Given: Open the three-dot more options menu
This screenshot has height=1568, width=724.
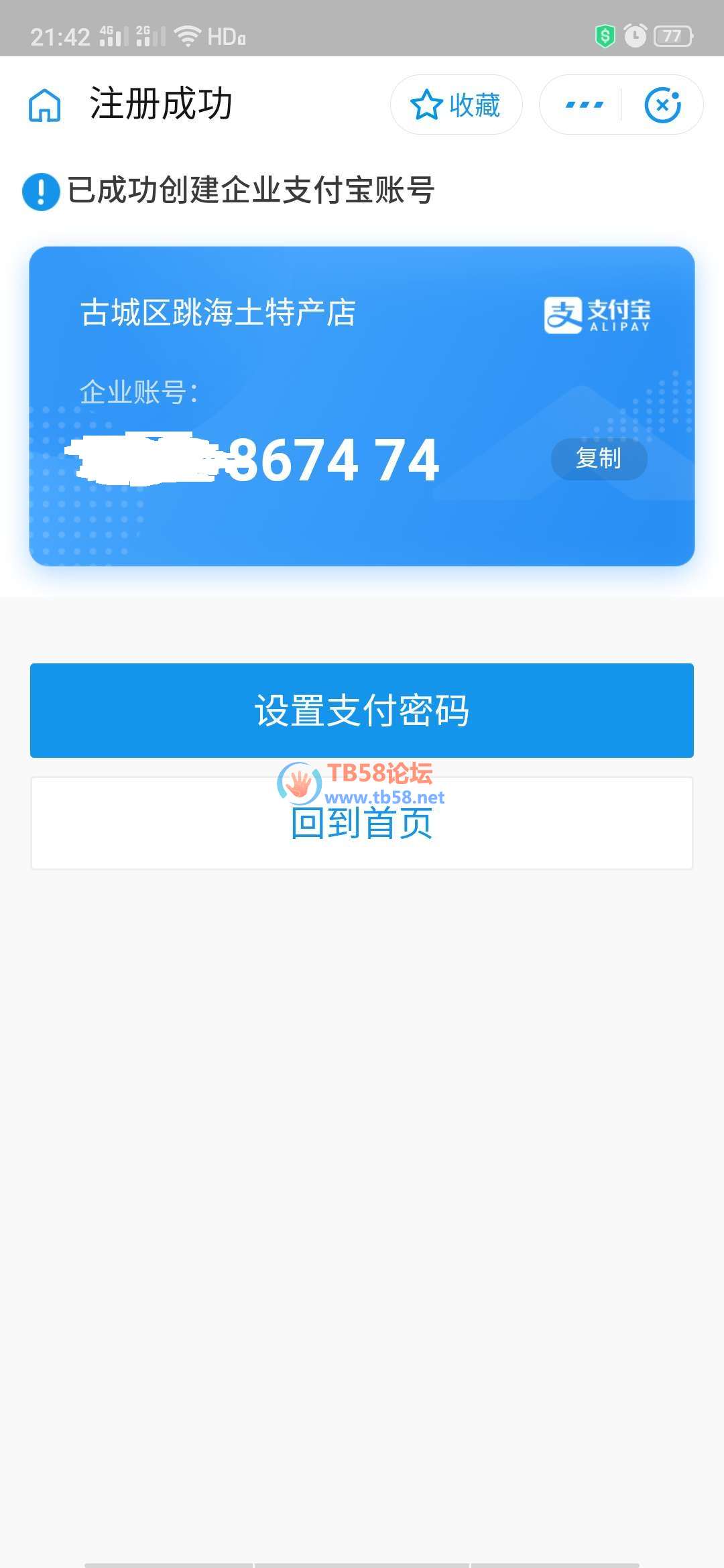Looking at the screenshot, I should [x=584, y=105].
